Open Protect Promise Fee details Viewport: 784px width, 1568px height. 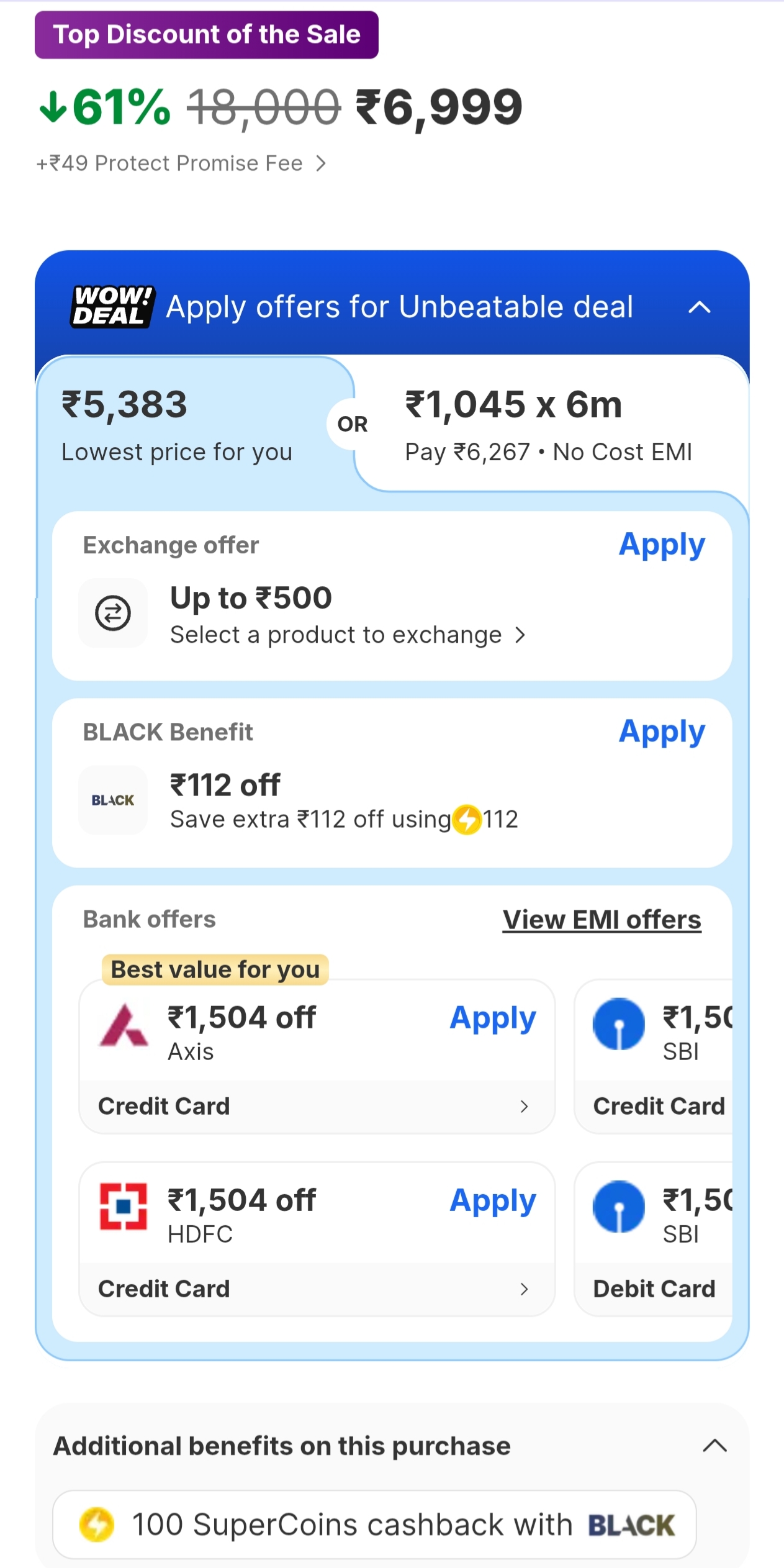tap(181, 163)
